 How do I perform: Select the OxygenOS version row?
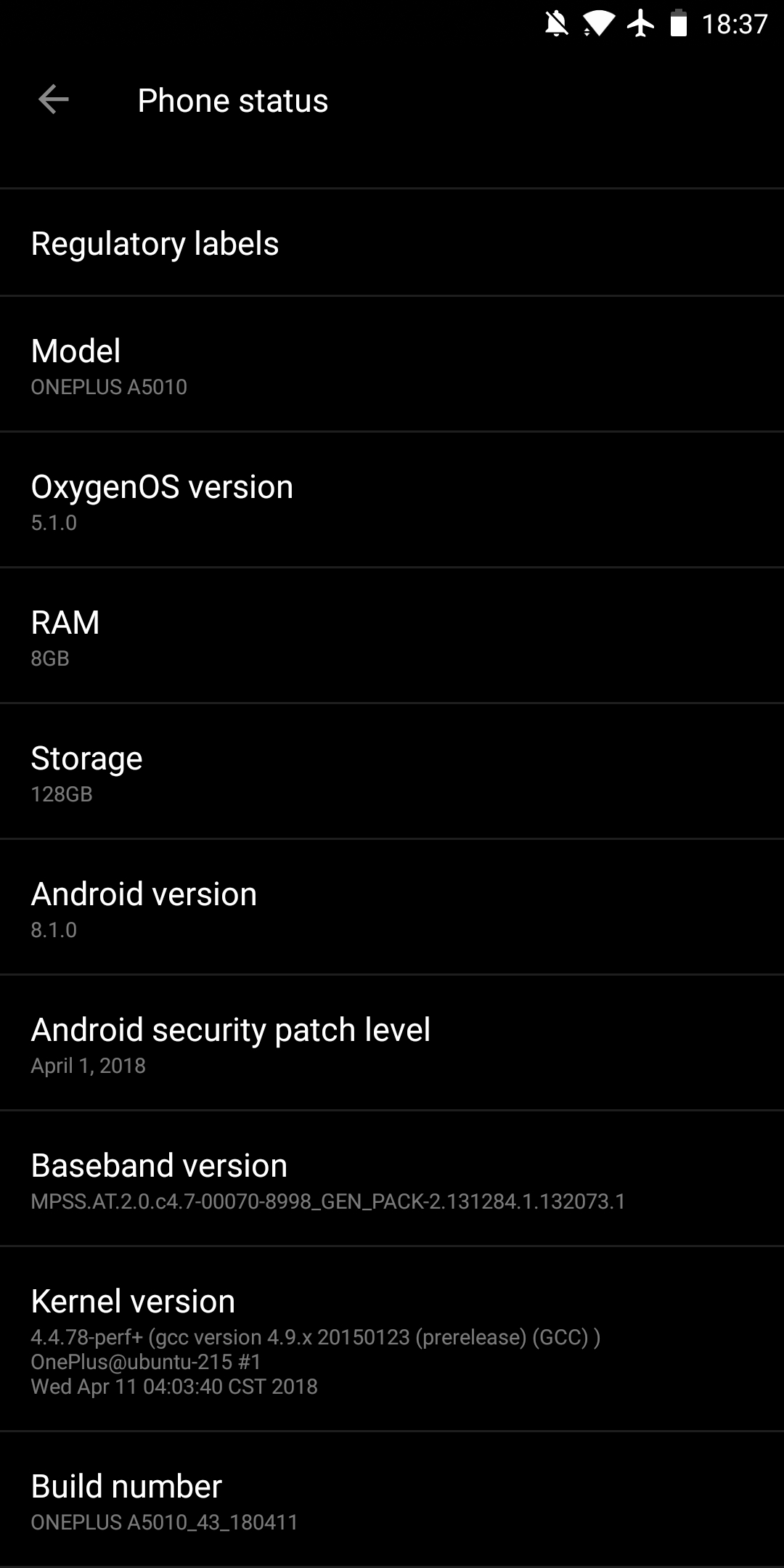coord(392,500)
